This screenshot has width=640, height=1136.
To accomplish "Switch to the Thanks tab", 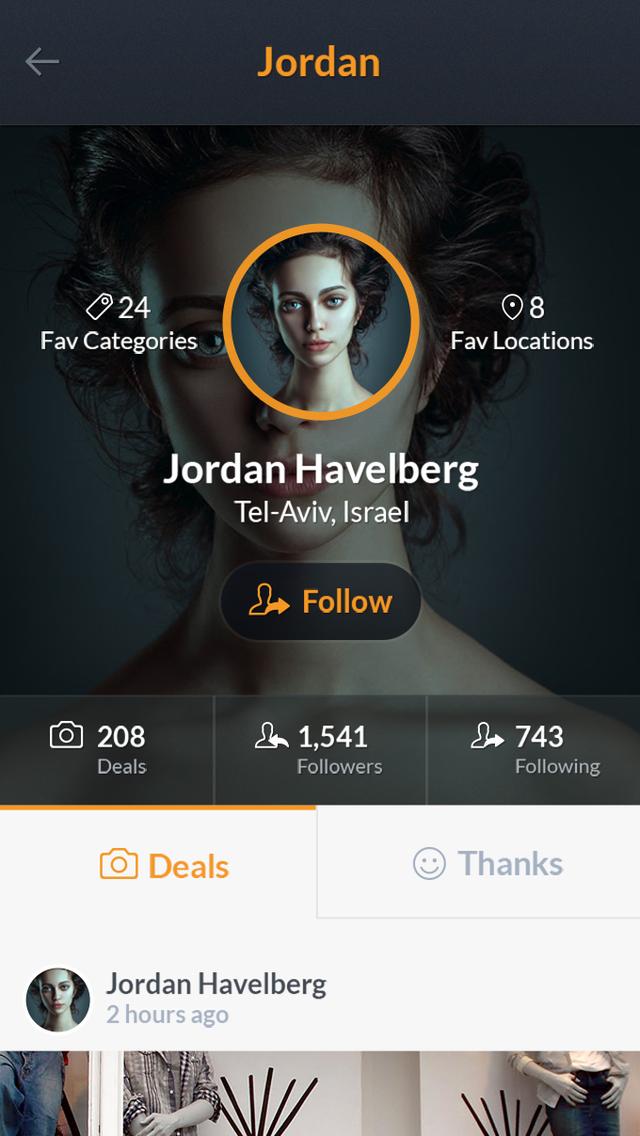I will (x=488, y=863).
